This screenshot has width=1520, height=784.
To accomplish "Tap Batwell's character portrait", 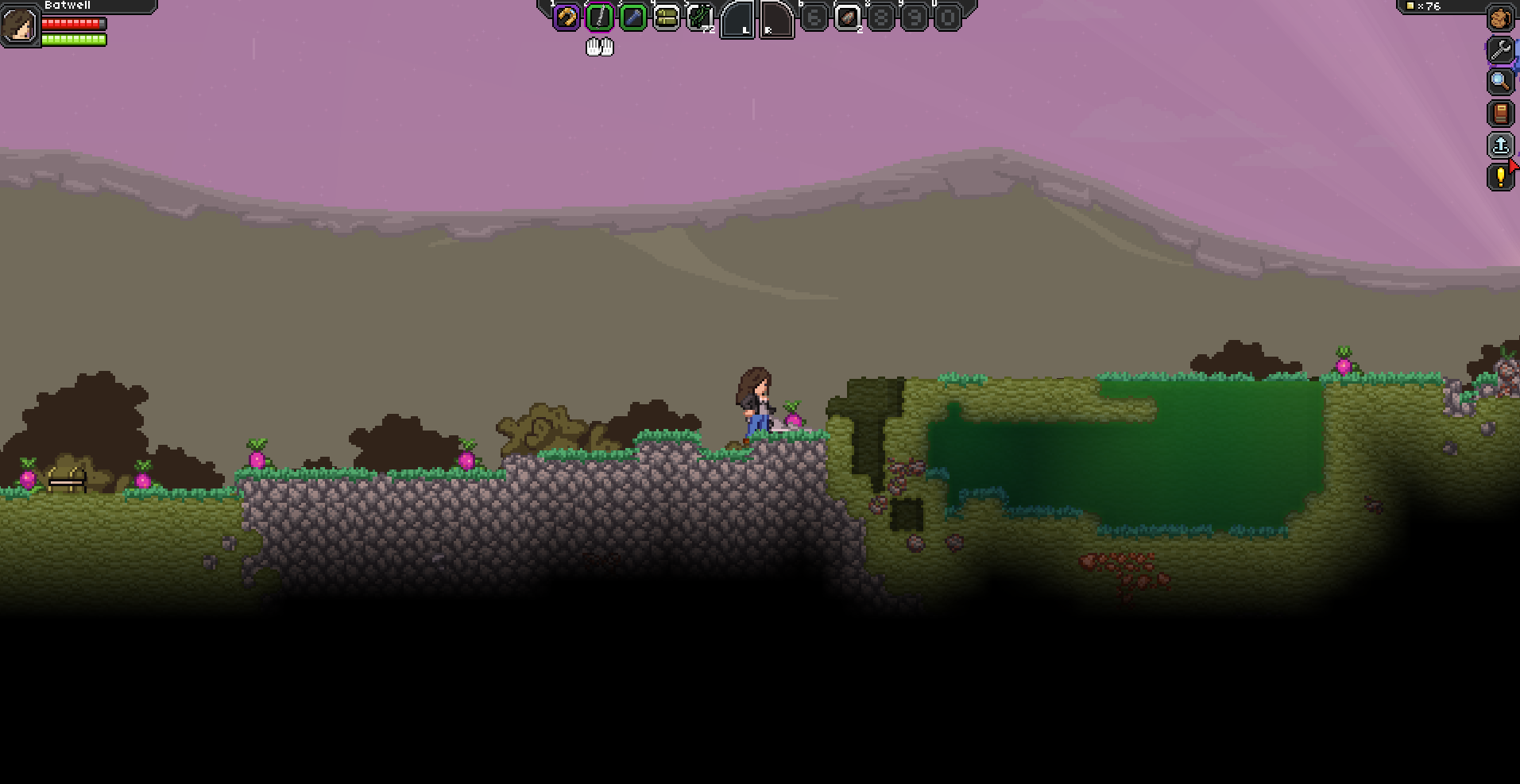I will coord(20,26).
